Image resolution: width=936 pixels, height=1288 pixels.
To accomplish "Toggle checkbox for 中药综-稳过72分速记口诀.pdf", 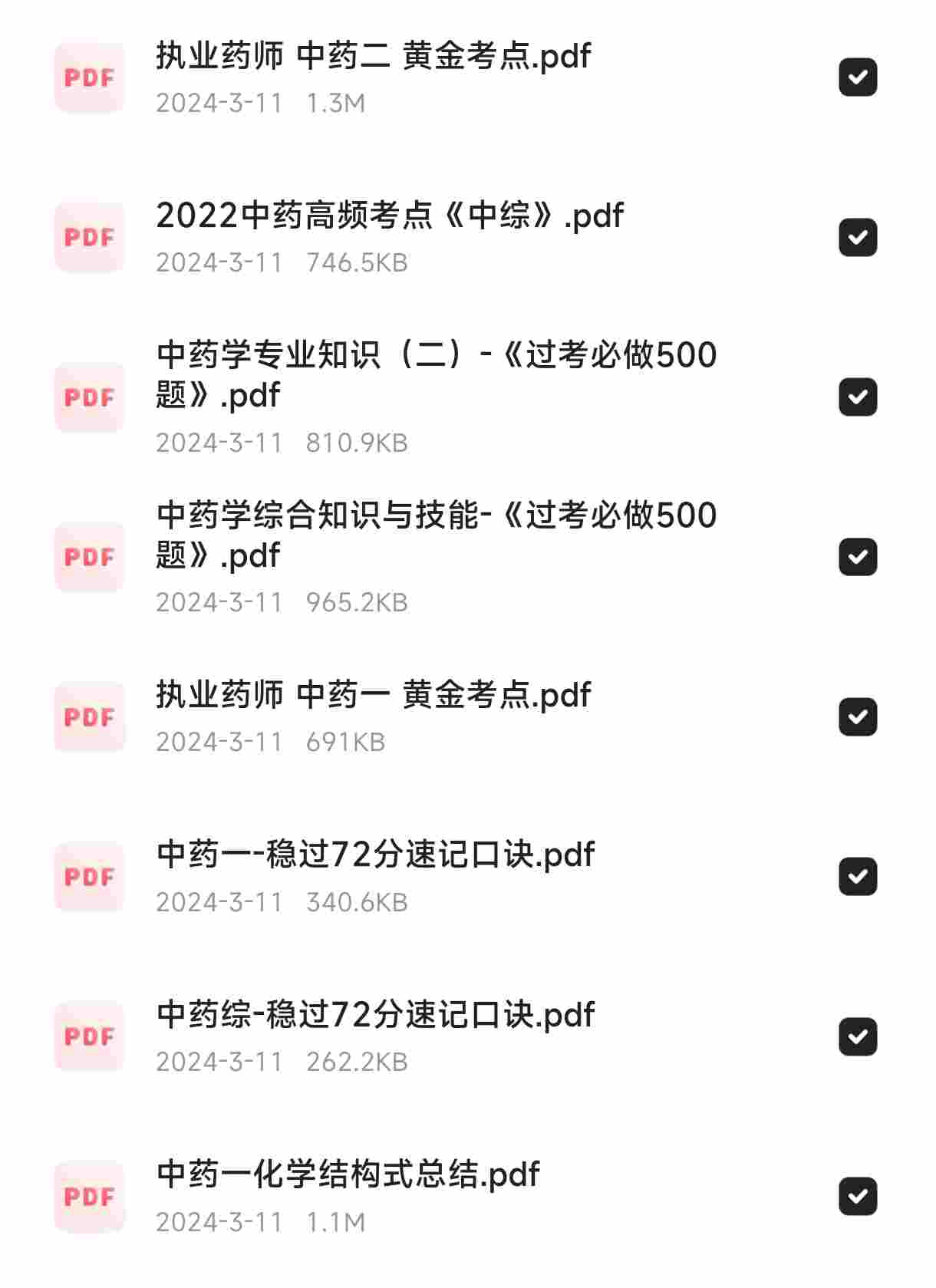I will 857,1036.
